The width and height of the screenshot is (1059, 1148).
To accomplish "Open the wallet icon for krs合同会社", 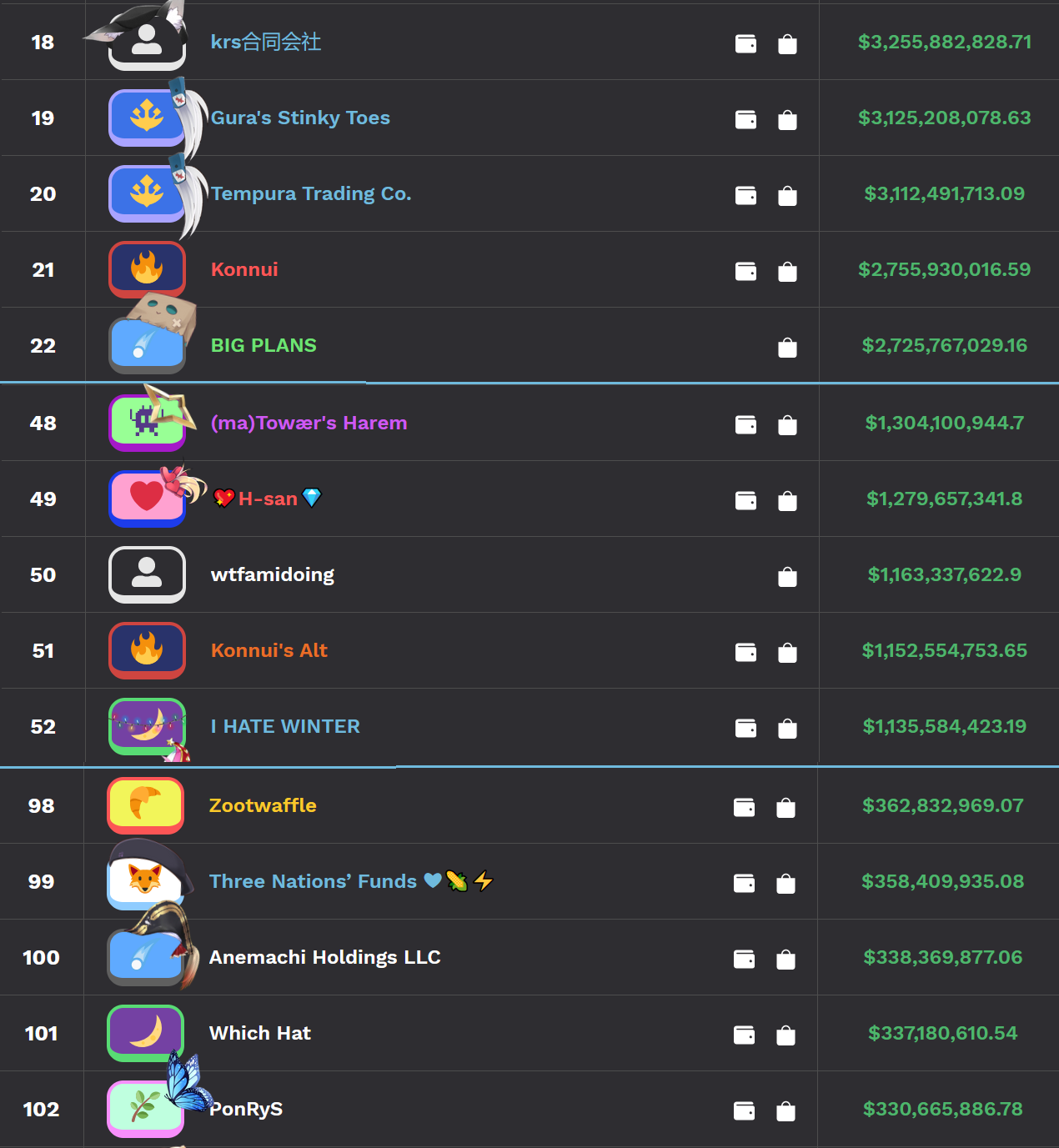I will pyautogui.click(x=745, y=43).
